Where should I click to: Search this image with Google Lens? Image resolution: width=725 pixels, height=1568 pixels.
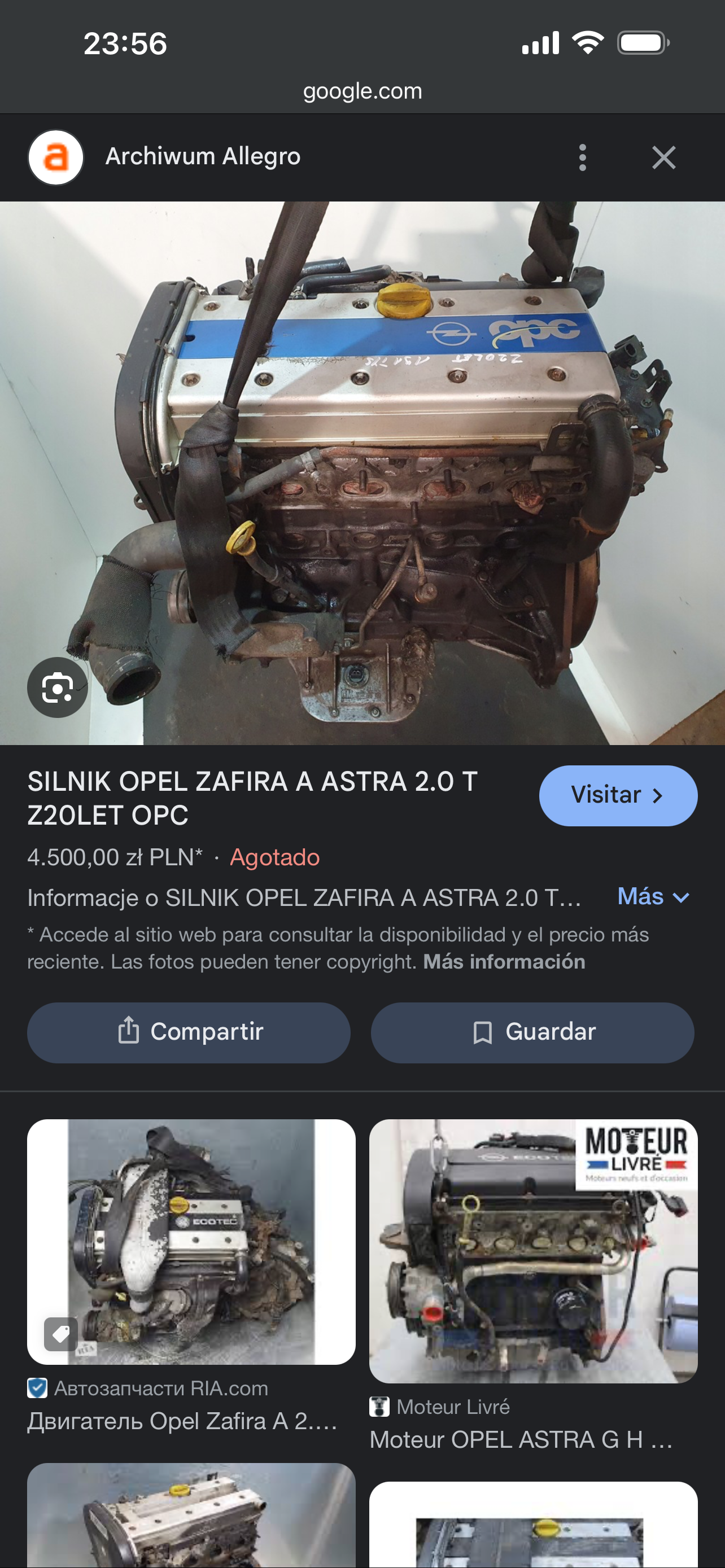point(57,687)
